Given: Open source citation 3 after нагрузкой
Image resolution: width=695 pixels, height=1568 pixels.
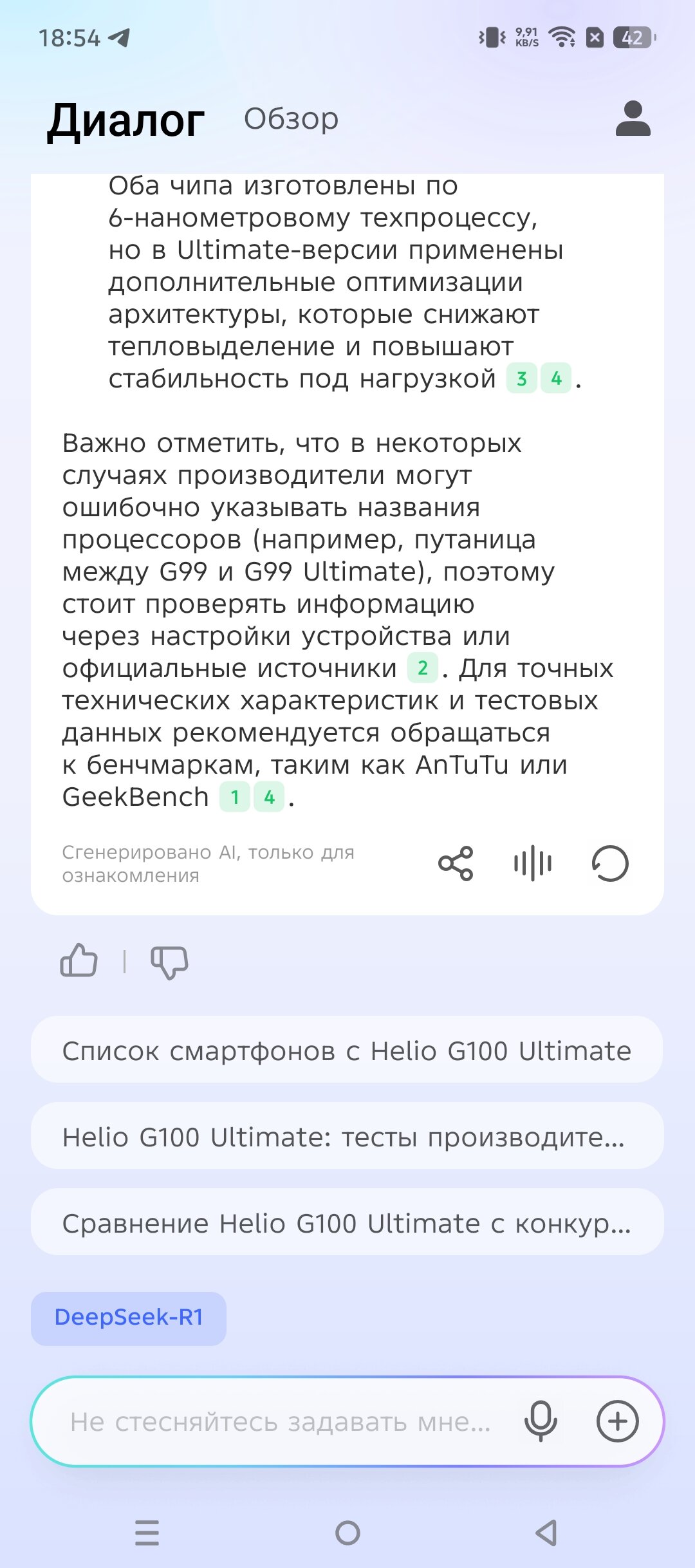Looking at the screenshot, I should pyautogui.click(x=522, y=378).
